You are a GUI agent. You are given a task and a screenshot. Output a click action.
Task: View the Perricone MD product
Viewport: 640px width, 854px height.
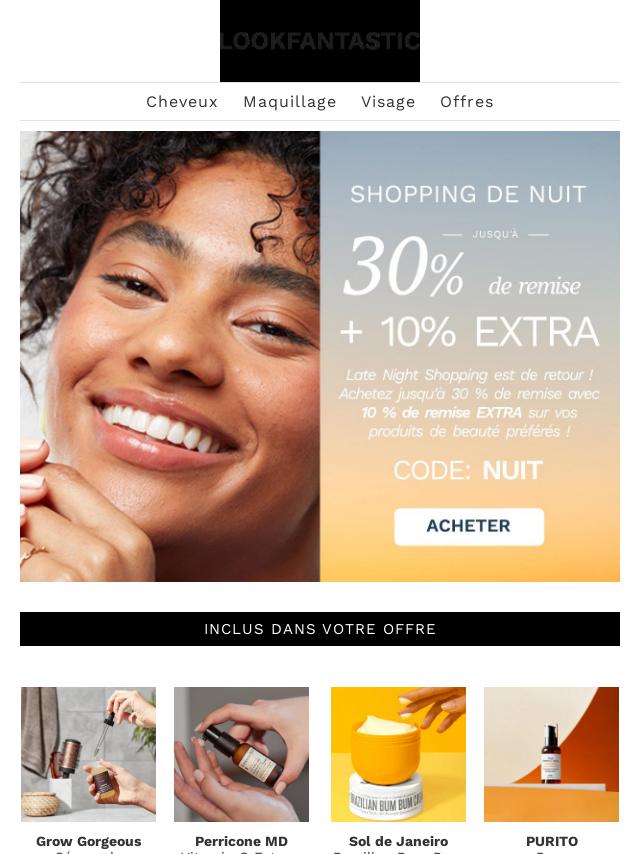click(241, 754)
